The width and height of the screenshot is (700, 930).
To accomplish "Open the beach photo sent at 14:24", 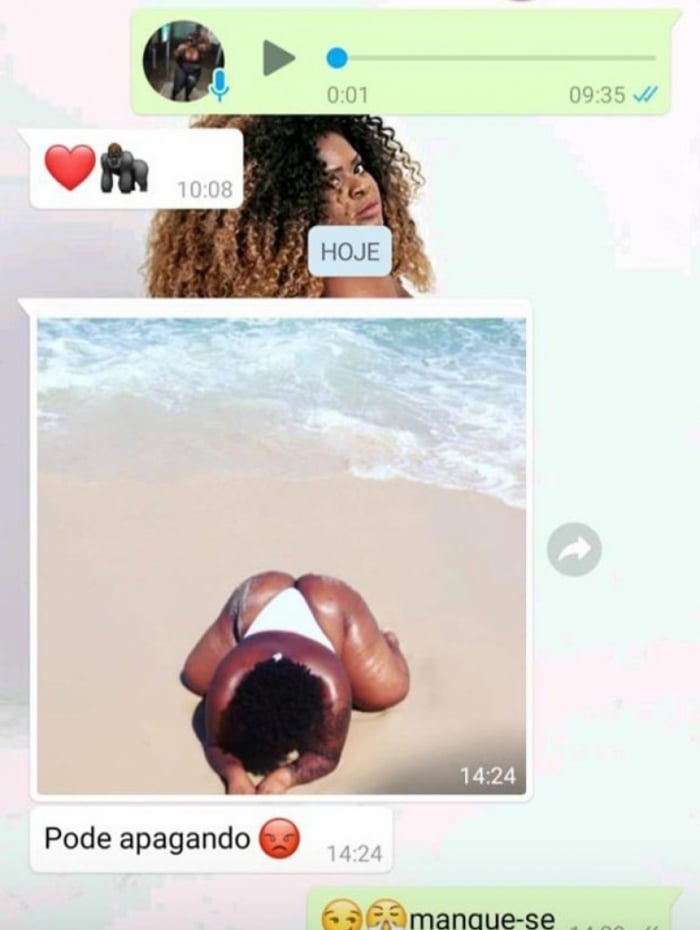I will pos(281,555).
